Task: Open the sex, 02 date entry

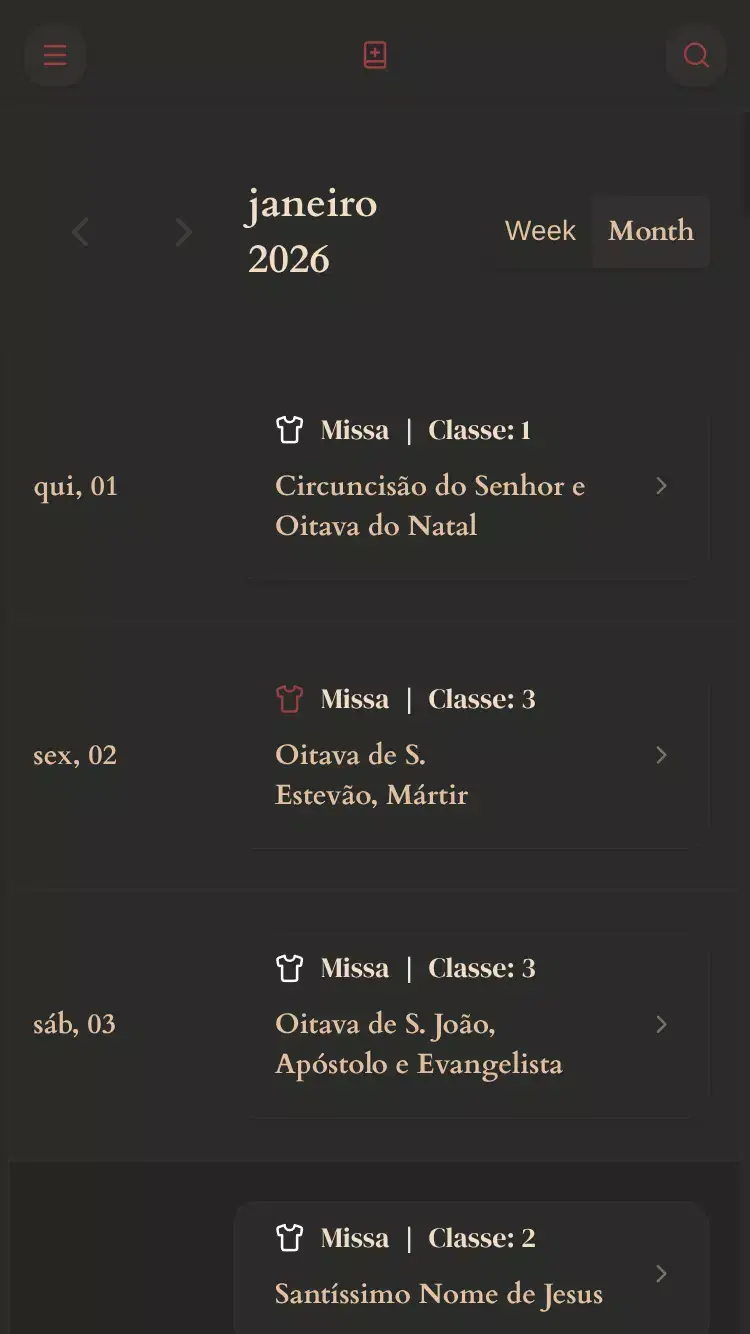Action: pos(74,755)
